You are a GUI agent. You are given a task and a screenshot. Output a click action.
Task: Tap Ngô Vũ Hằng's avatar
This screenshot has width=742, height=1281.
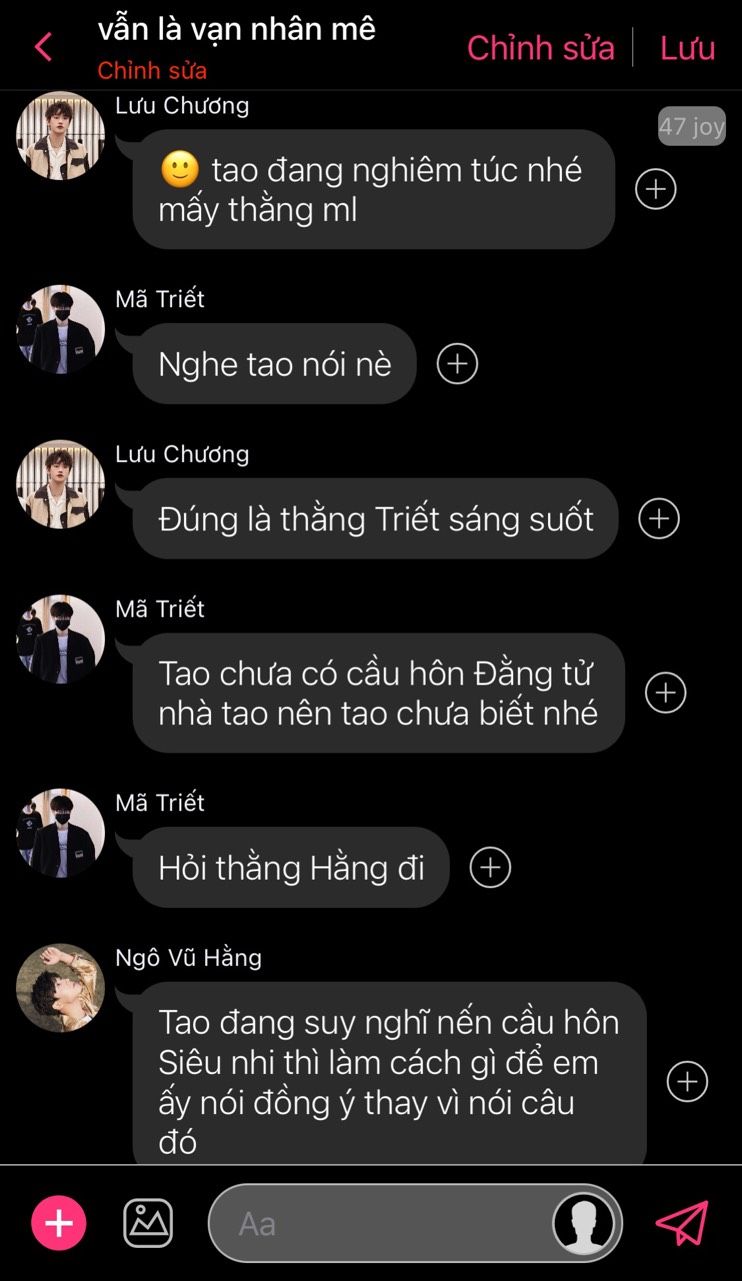60,987
